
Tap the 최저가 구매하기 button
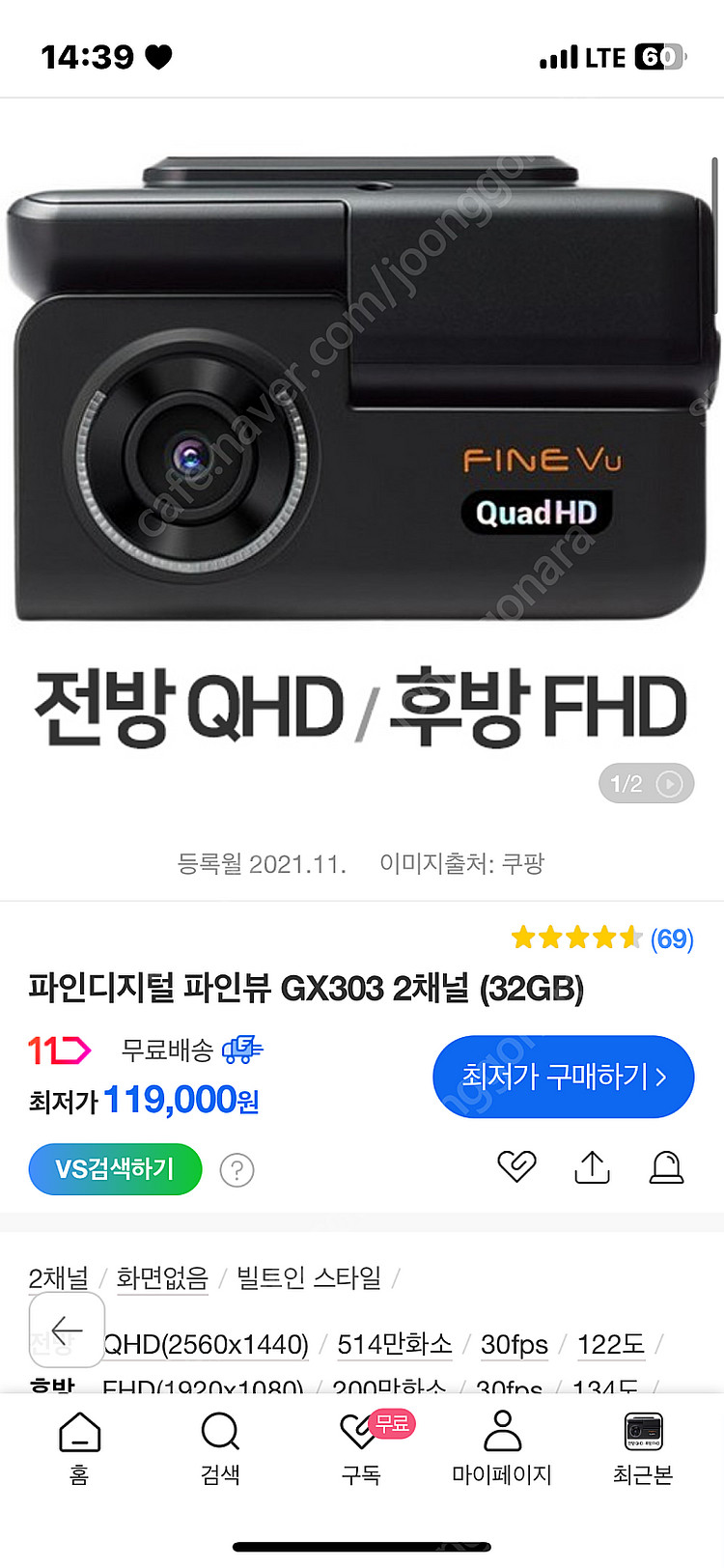[563, 1077]
